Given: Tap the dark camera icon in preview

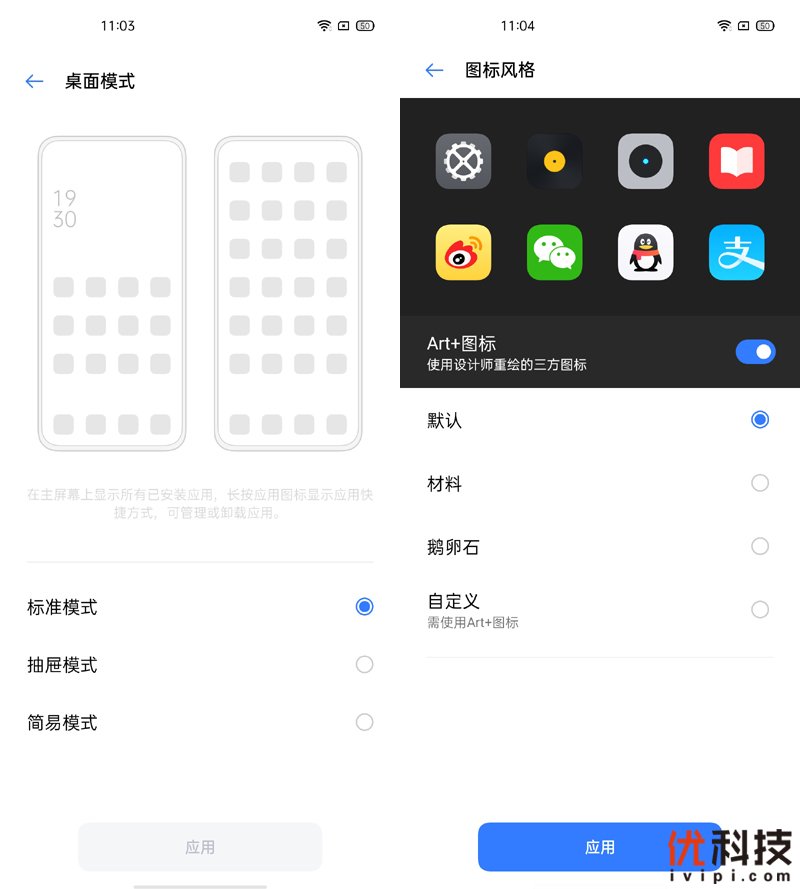Looking at the screenshot, I should (x=645, y=161).
